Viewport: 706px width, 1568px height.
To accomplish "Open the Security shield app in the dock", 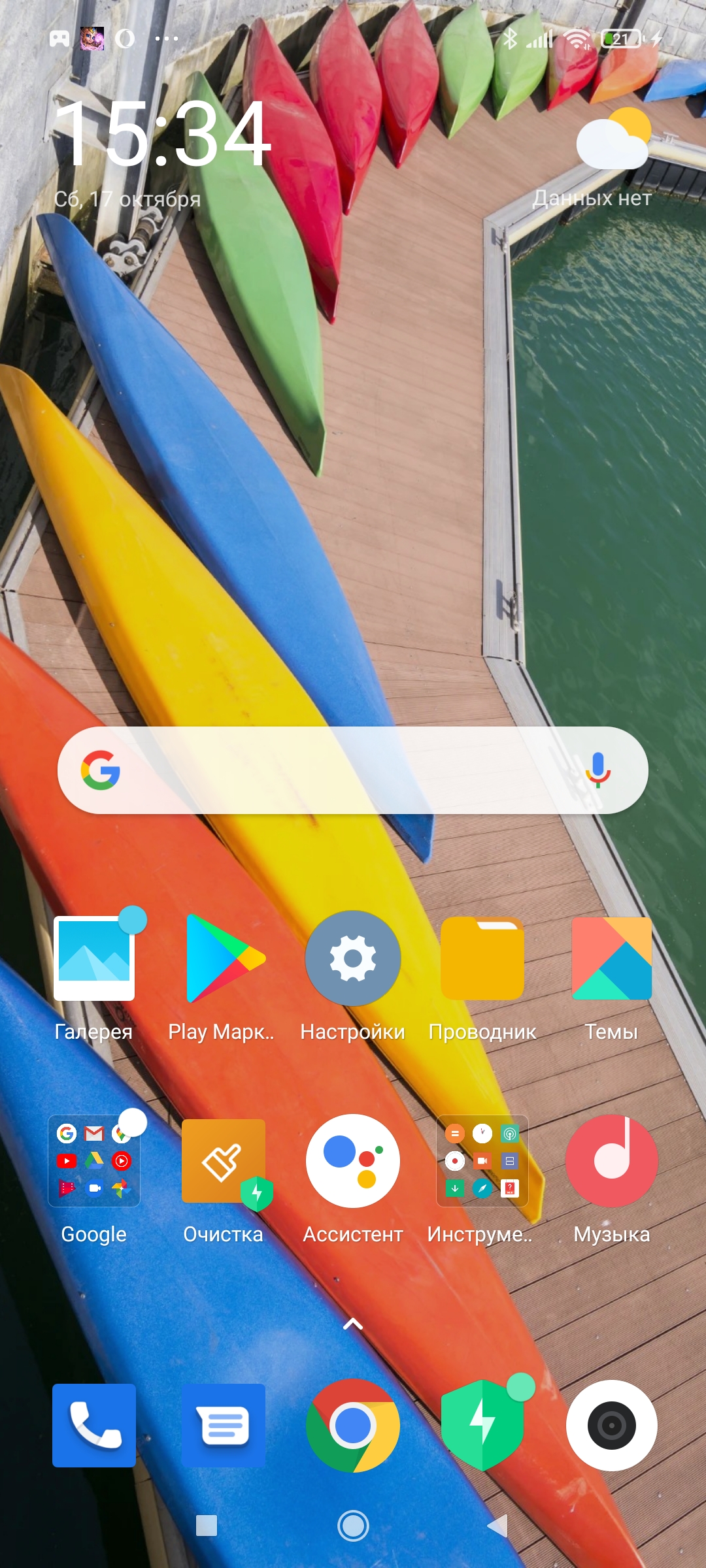I will click(482, 1426).
